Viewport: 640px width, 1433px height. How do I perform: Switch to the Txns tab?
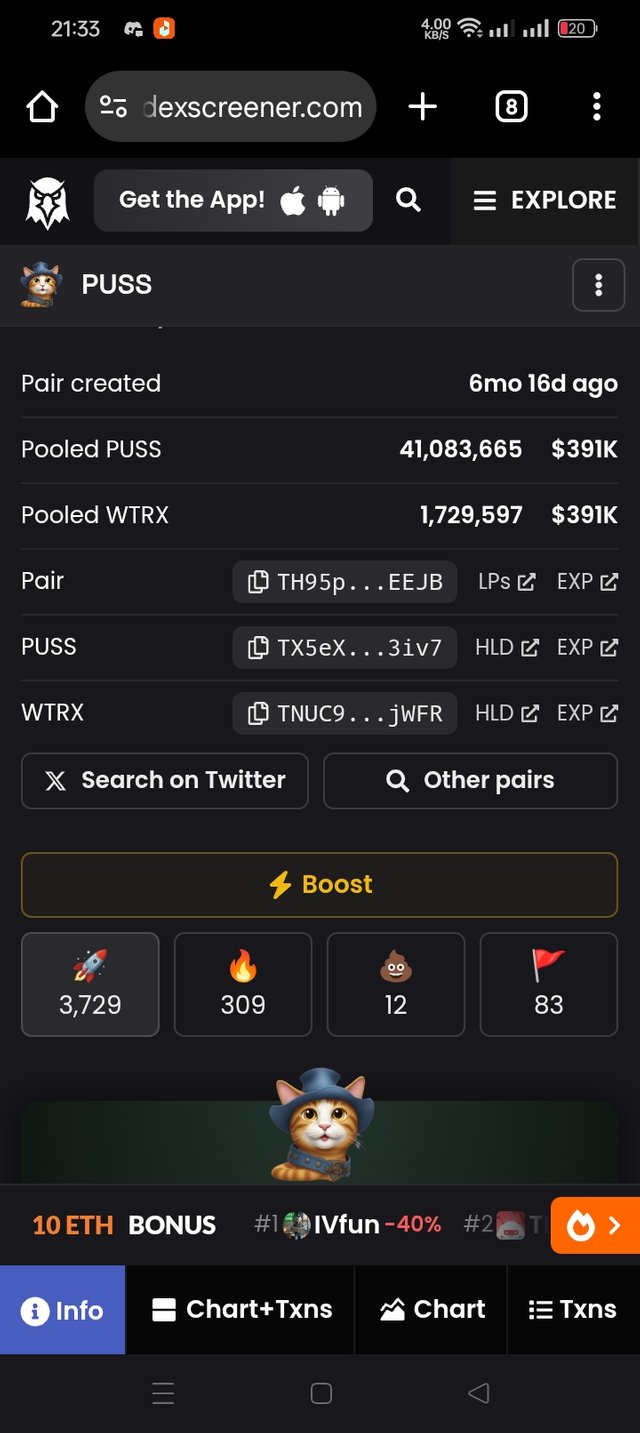[x=573, y=1310]
